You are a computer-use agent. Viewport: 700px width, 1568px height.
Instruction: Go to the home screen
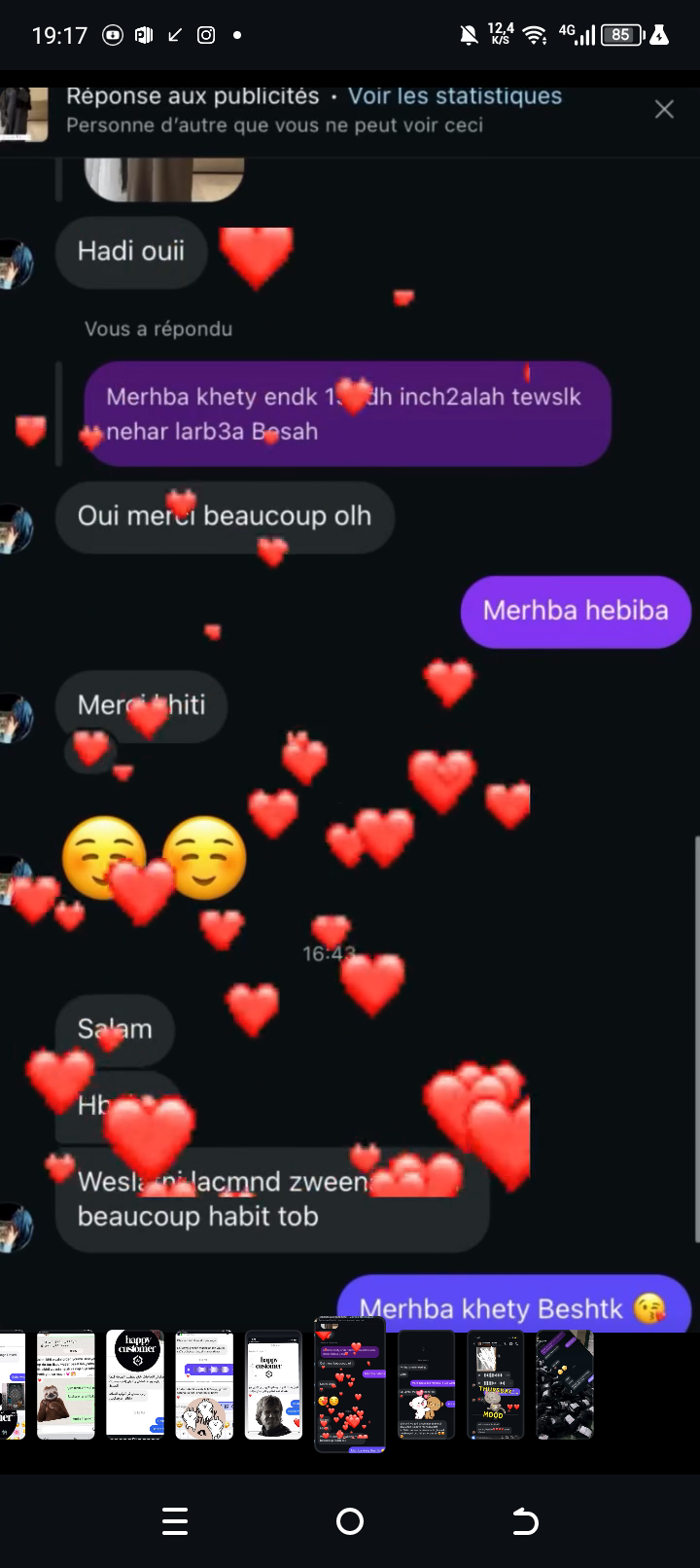(350, 1521)
